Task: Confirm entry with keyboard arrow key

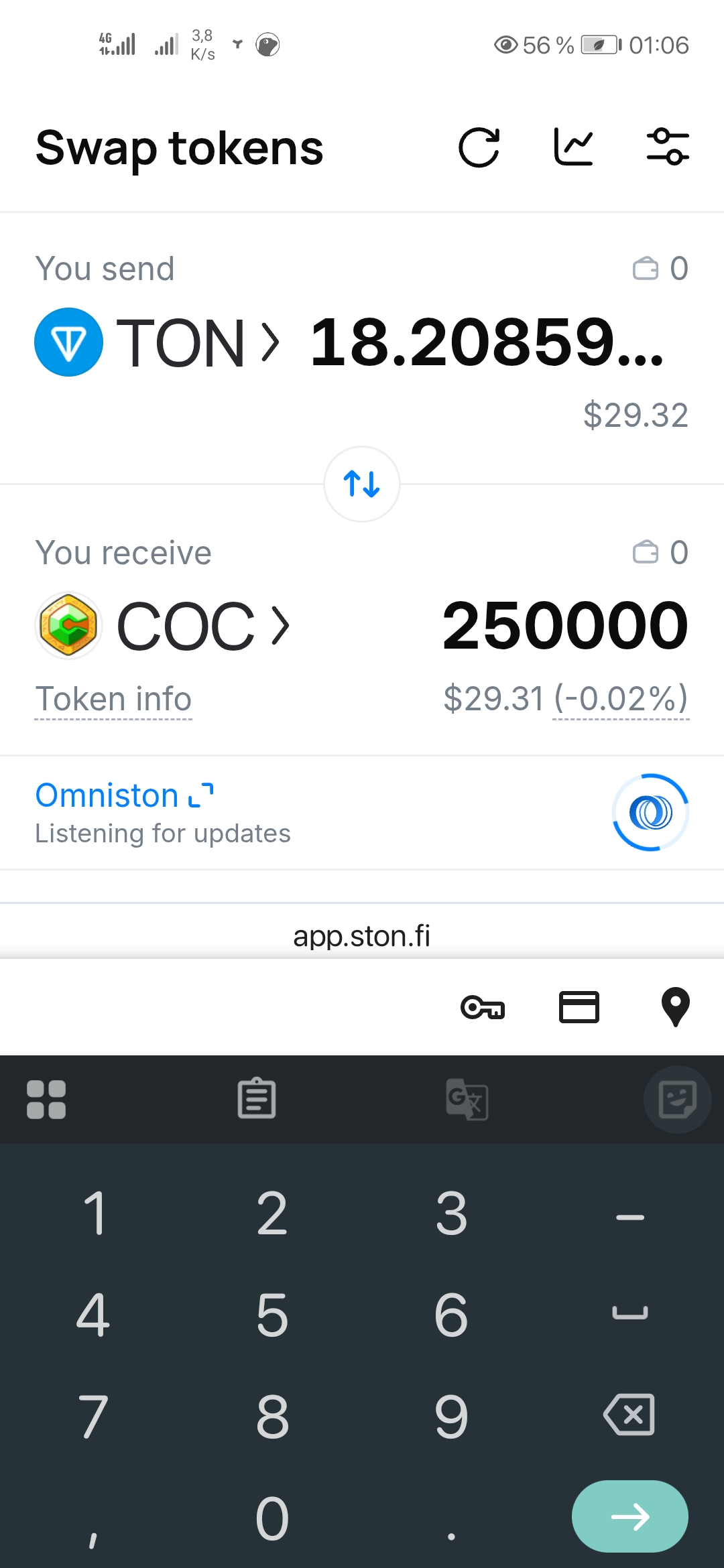Action: pyautogui.click(x=630, y=1516)
